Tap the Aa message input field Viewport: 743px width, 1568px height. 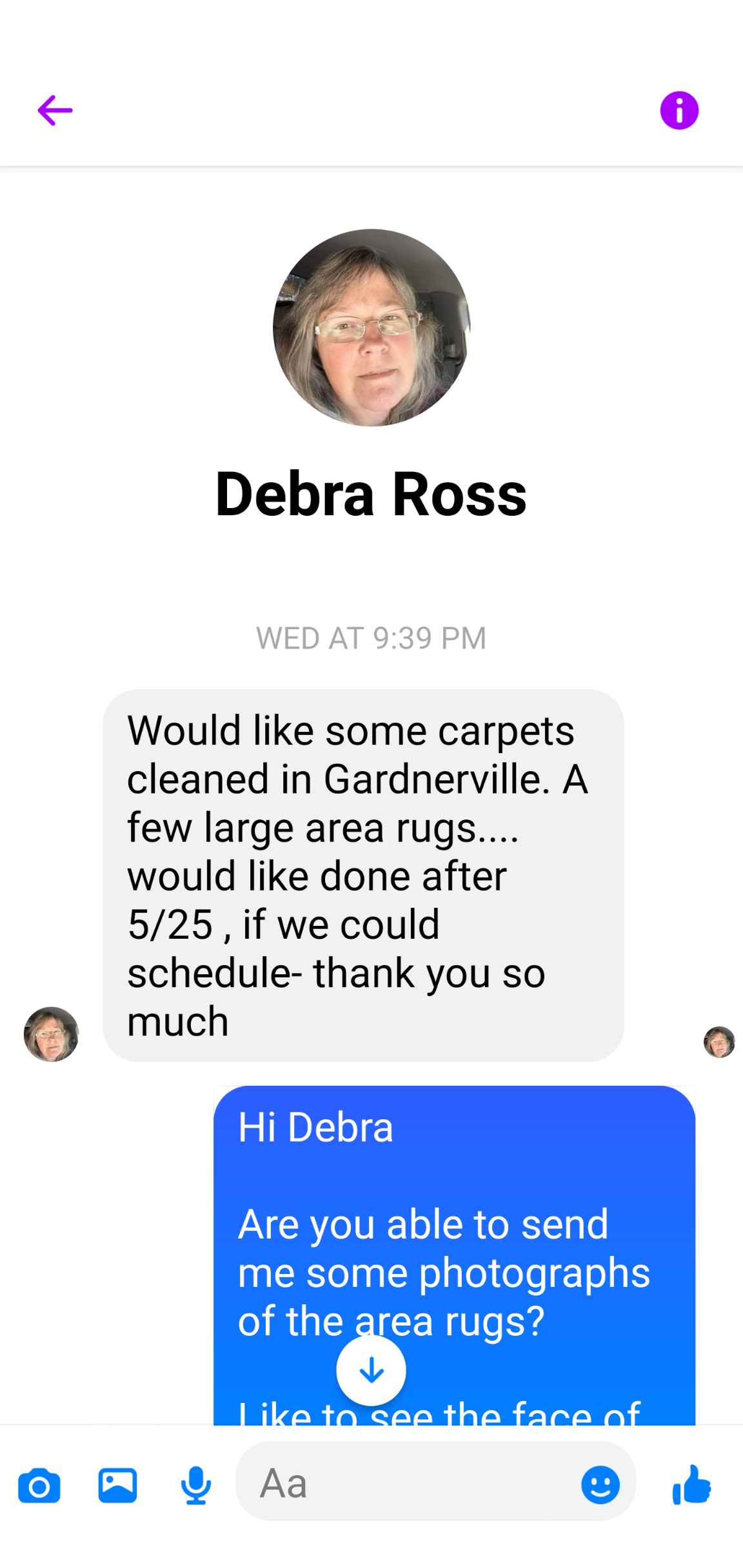pos(406,1483)
